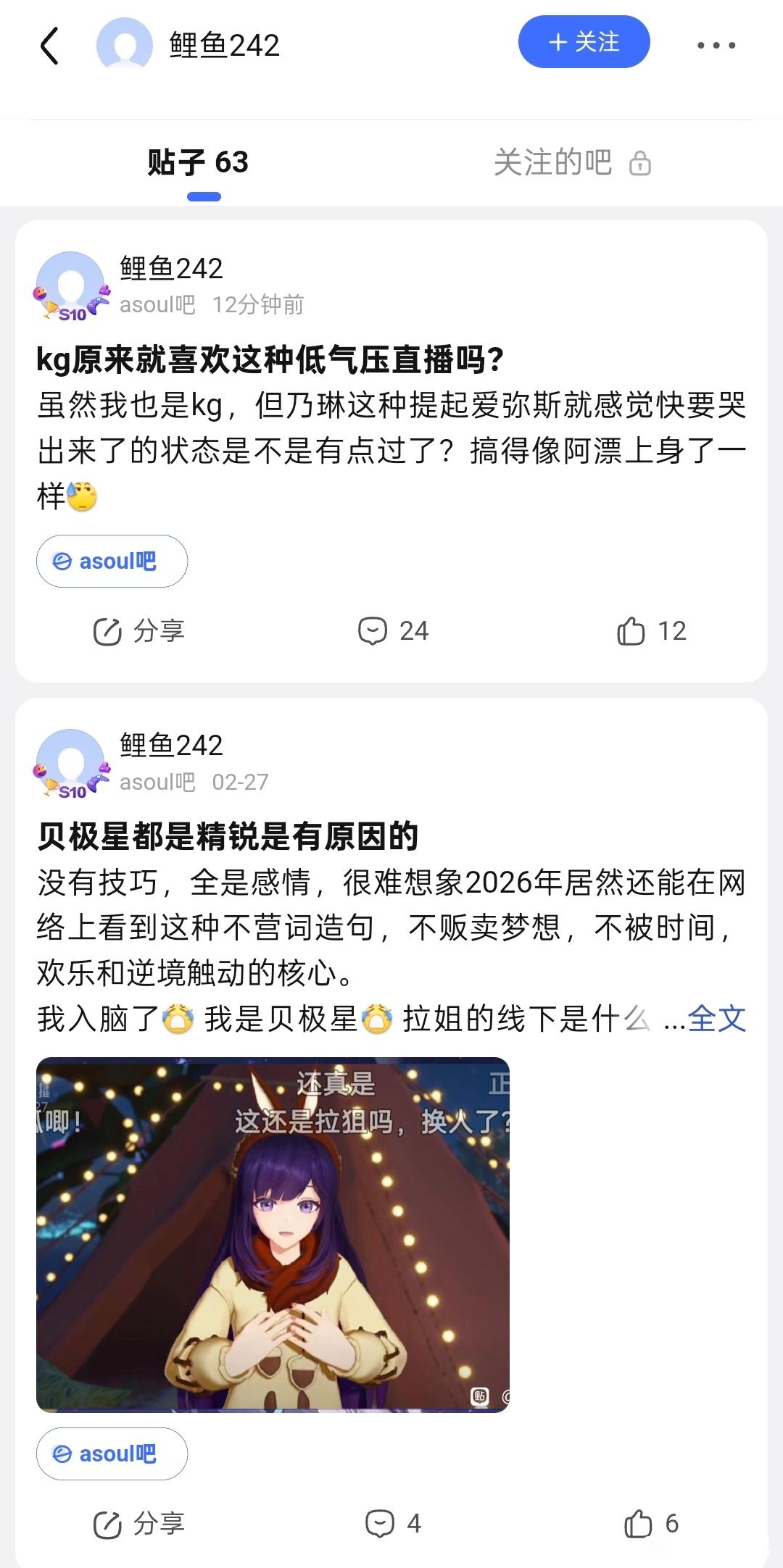783x1568 pixels.
Task: Expand 全文 in the 贝极星 post
Action: coord(716,1018)
